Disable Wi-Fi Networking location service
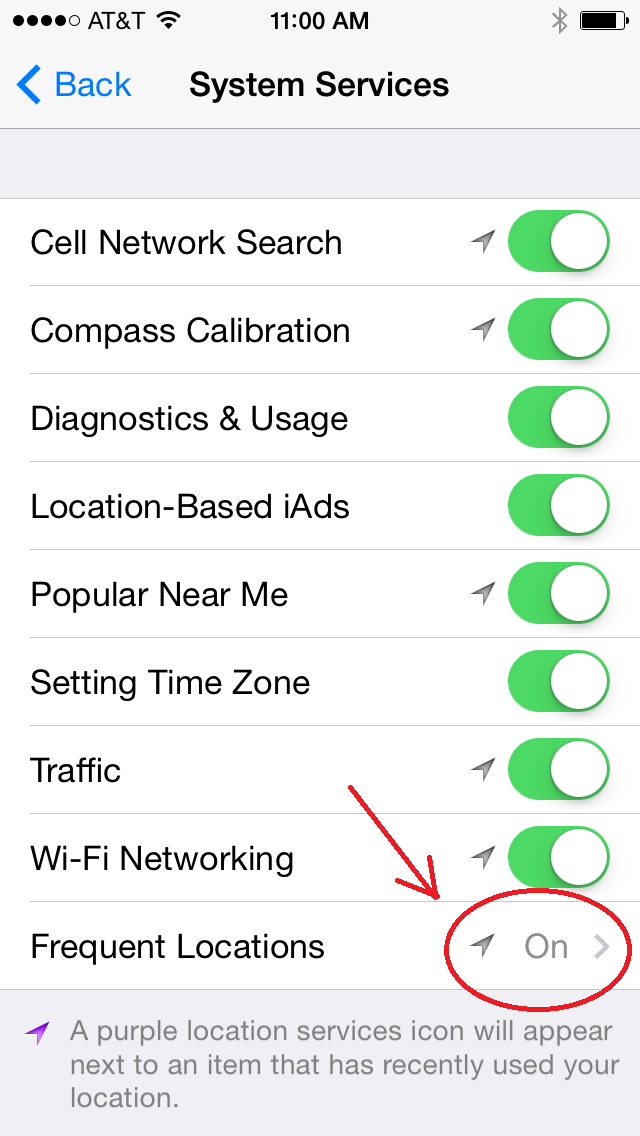The width and height of the screenshot is (640, 1136). [558, 858]
